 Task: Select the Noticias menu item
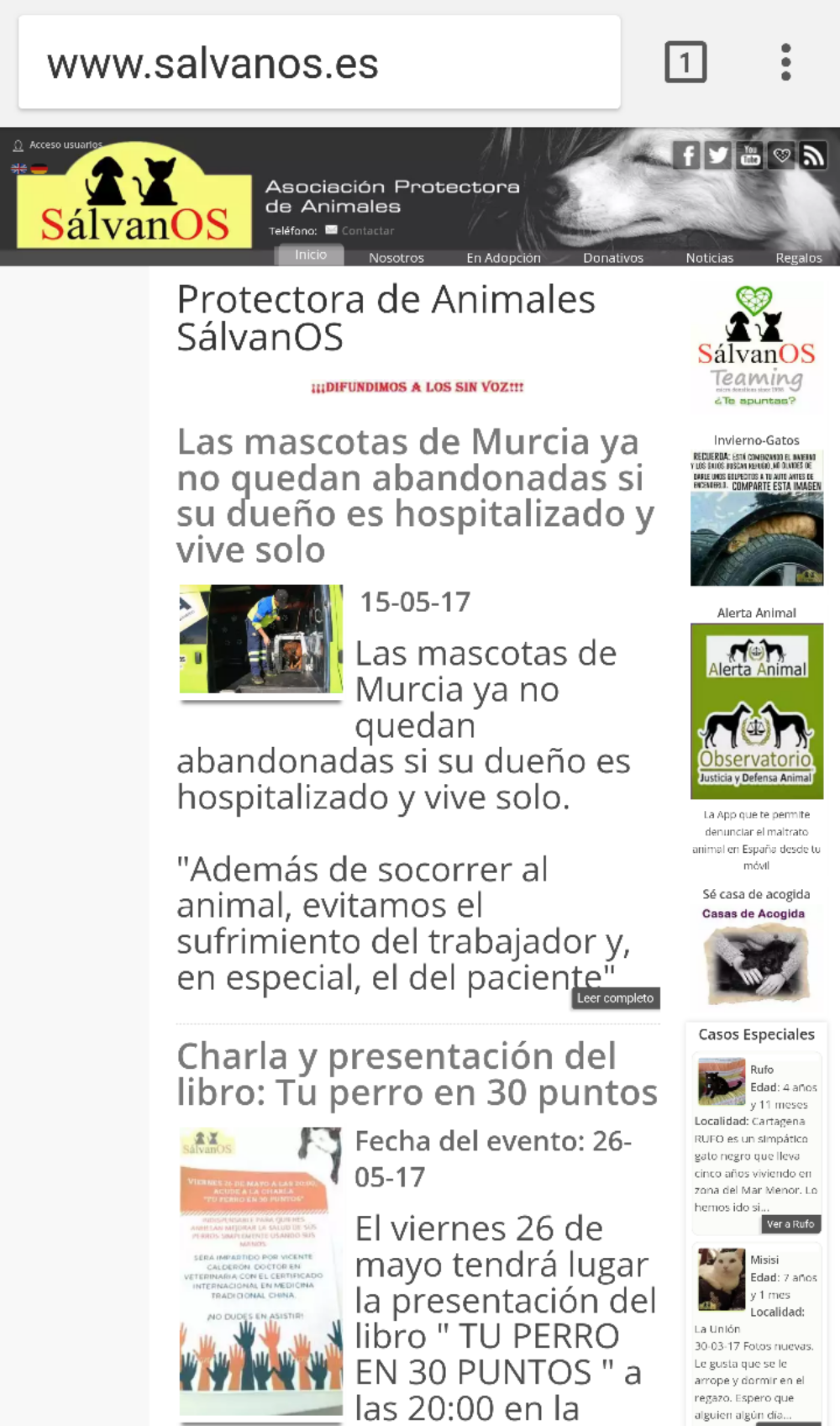(x=710, y=257)
